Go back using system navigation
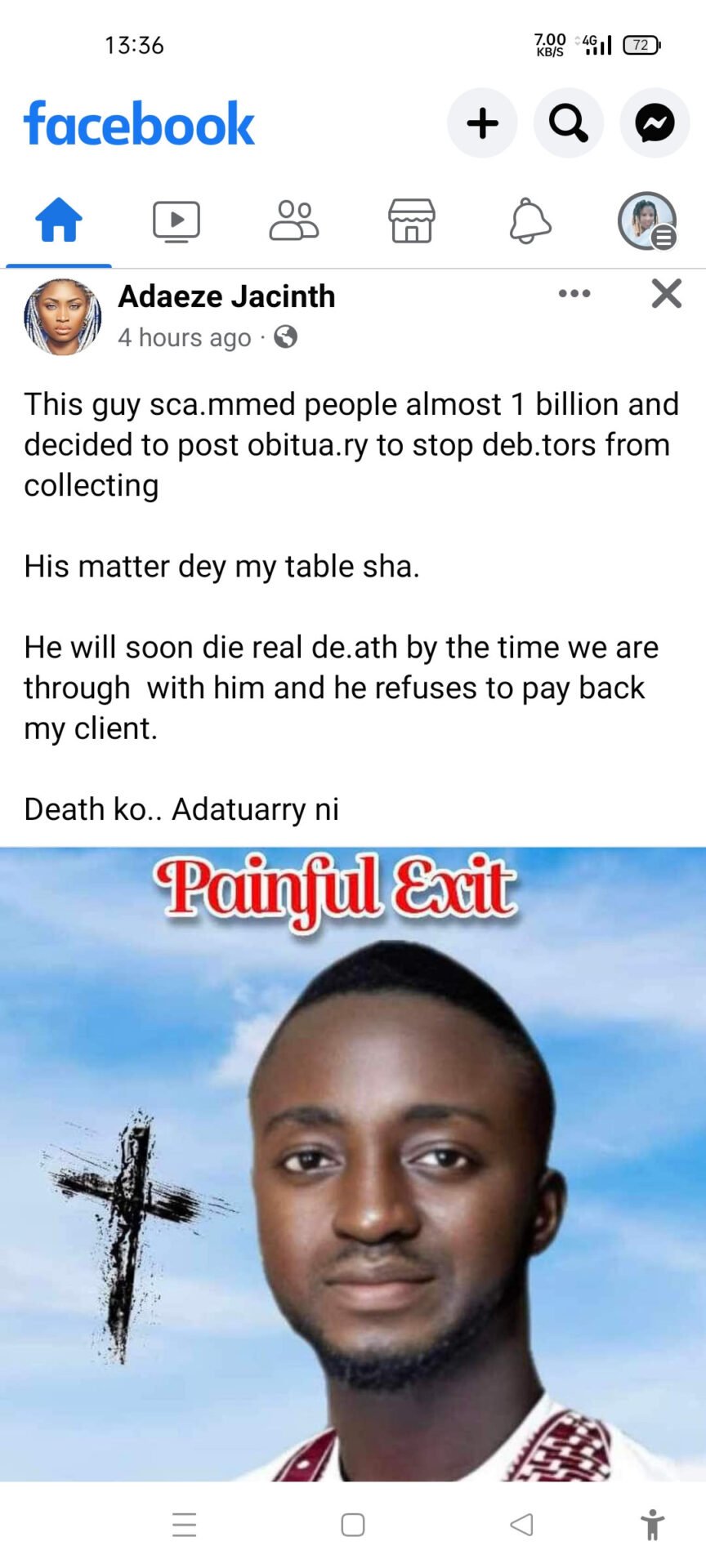The image size is (706, 1568). click(521, 1524)
